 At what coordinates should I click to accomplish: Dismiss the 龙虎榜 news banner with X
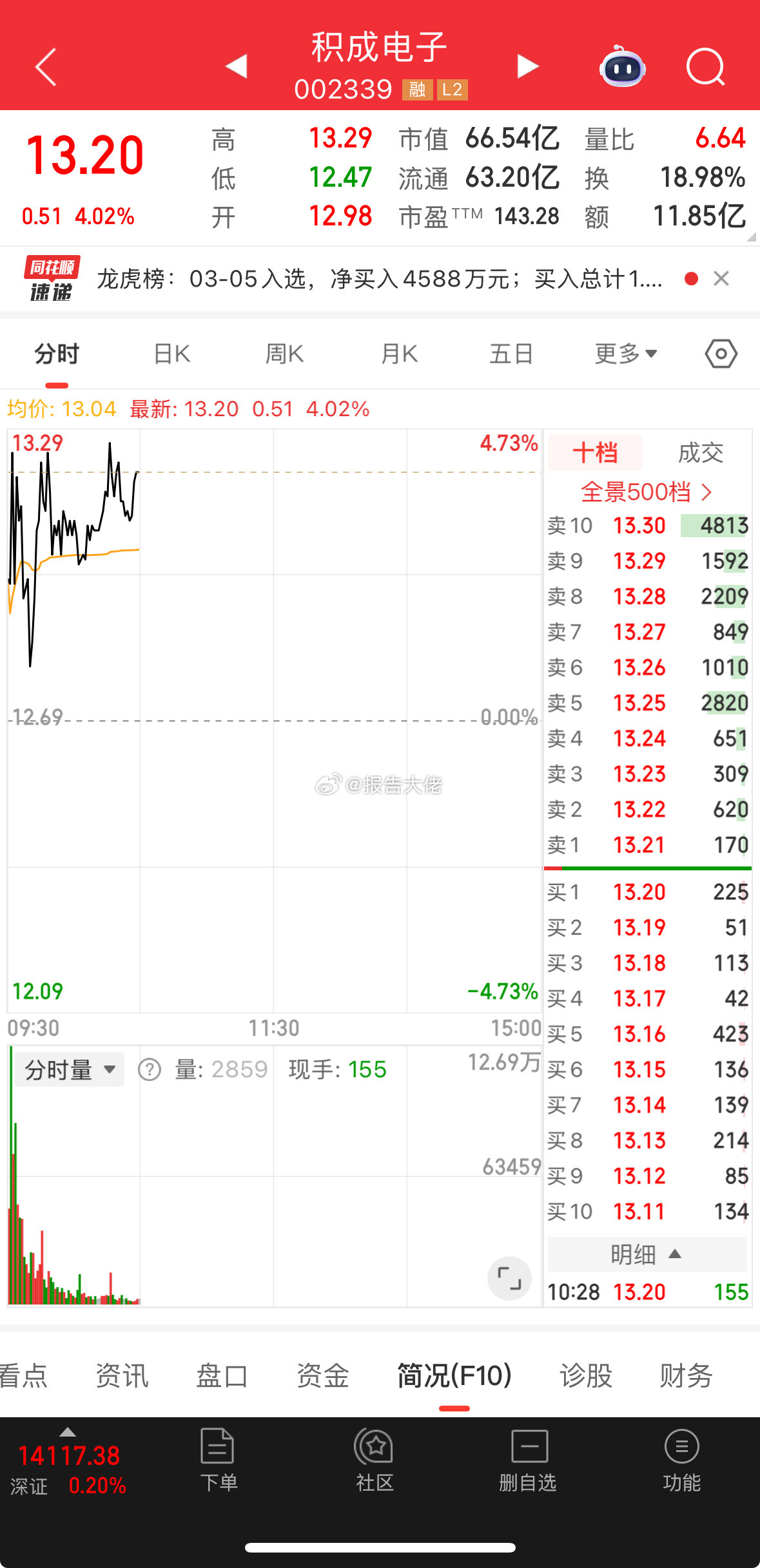[x=721, y=279]
